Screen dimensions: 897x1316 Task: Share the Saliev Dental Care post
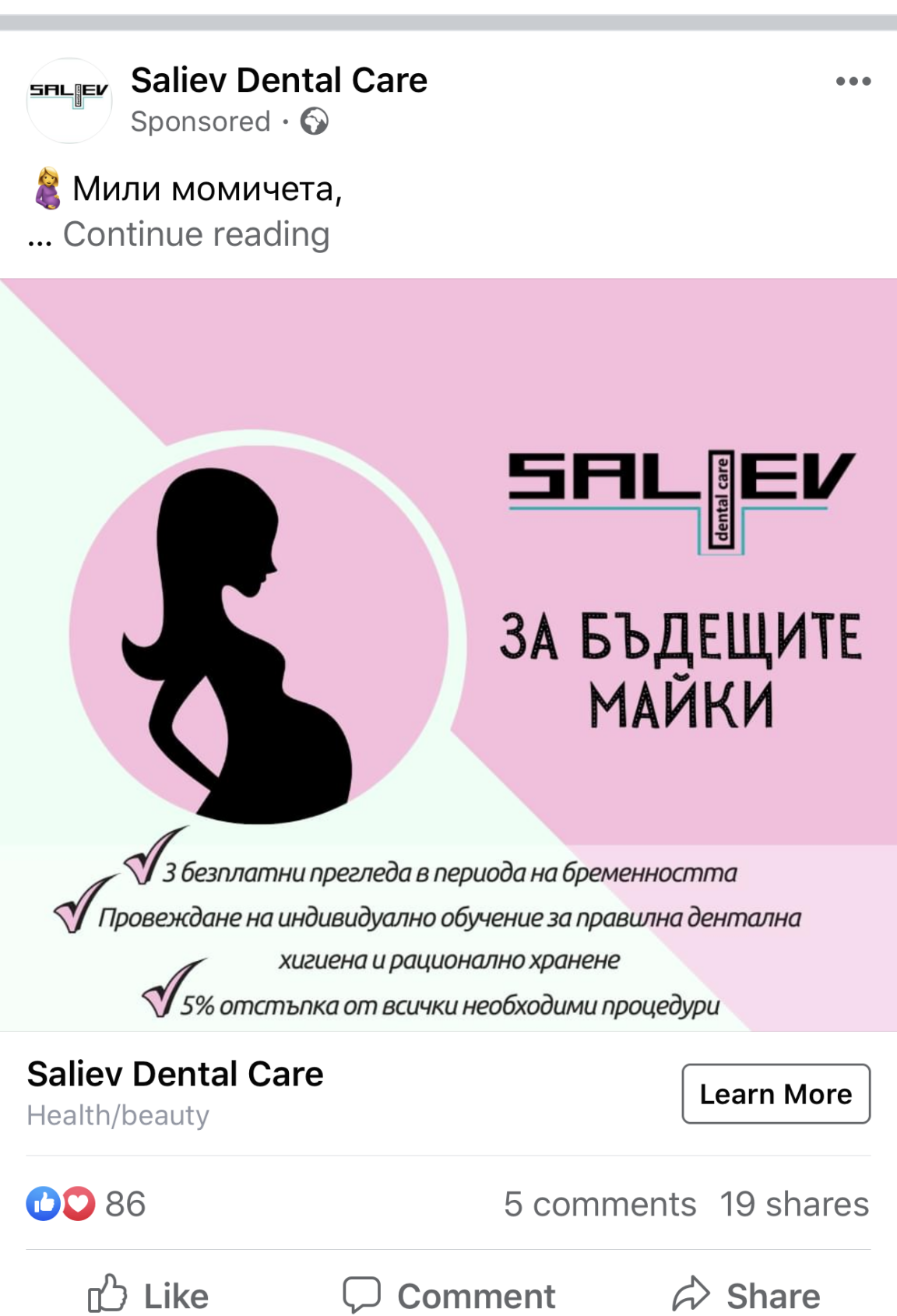click(x=746, y=1296)
